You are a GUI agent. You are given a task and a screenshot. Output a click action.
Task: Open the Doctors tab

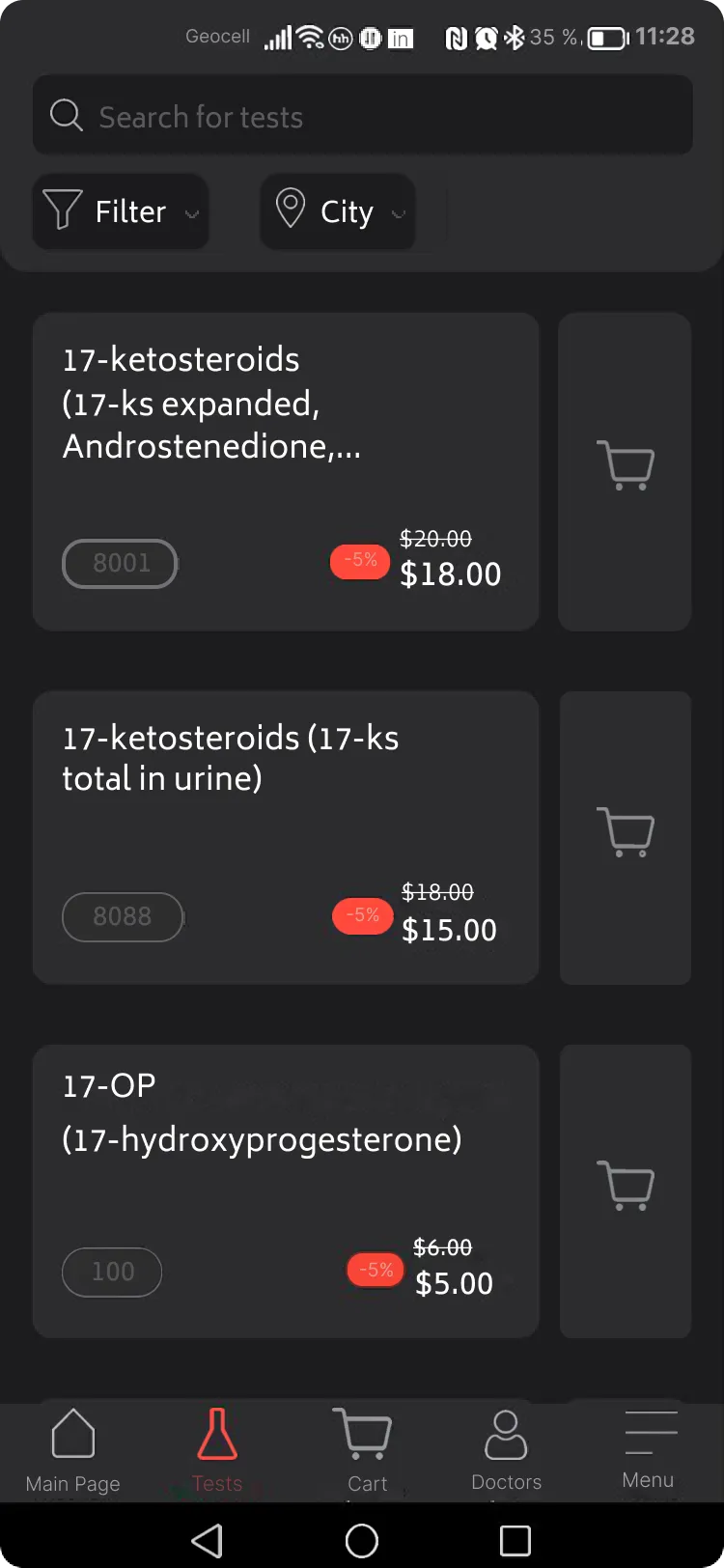(x=506, y=1451)
